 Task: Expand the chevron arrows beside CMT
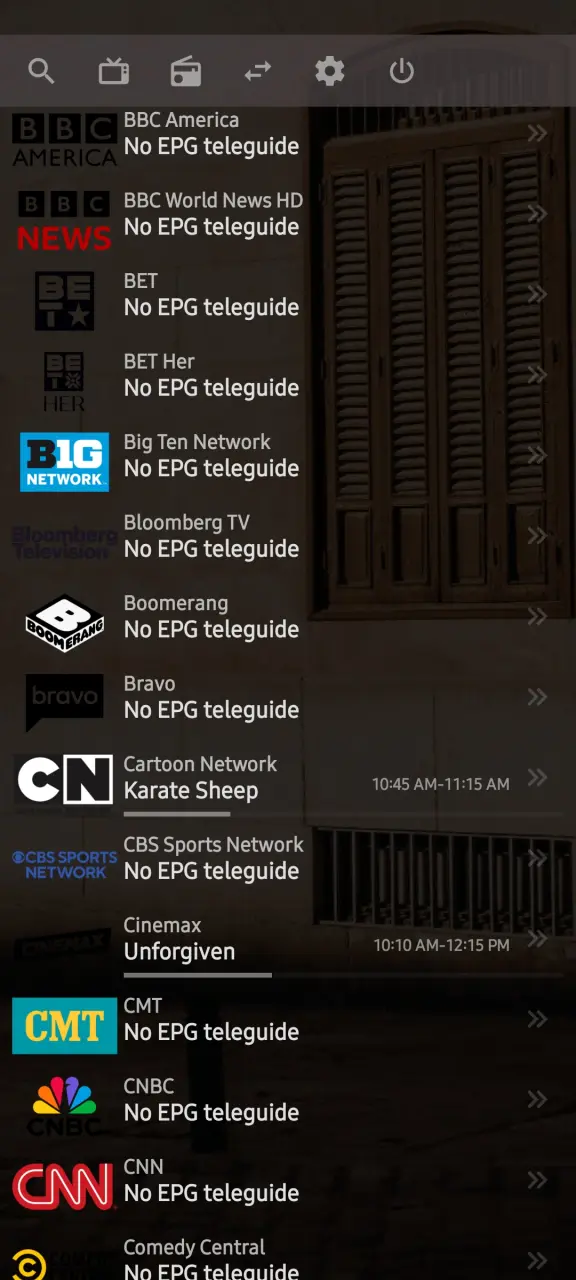pyautogui.click(x=538, y=1019)
